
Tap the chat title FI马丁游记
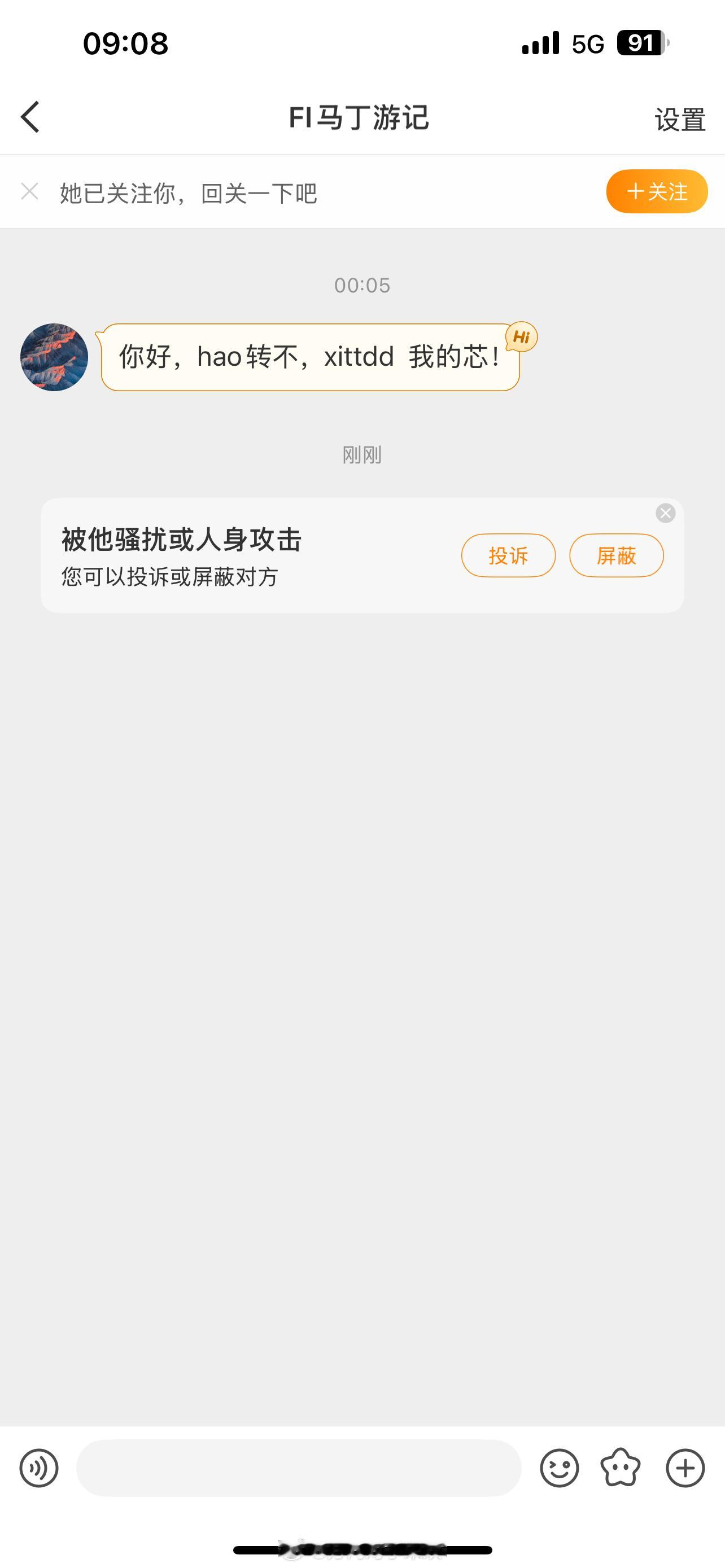click(360, 117)
